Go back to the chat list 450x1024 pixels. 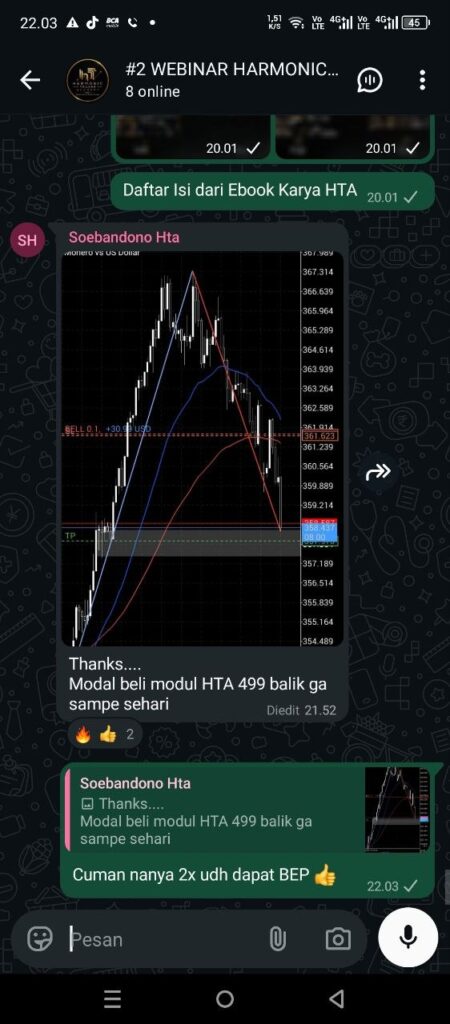point(29,80)
